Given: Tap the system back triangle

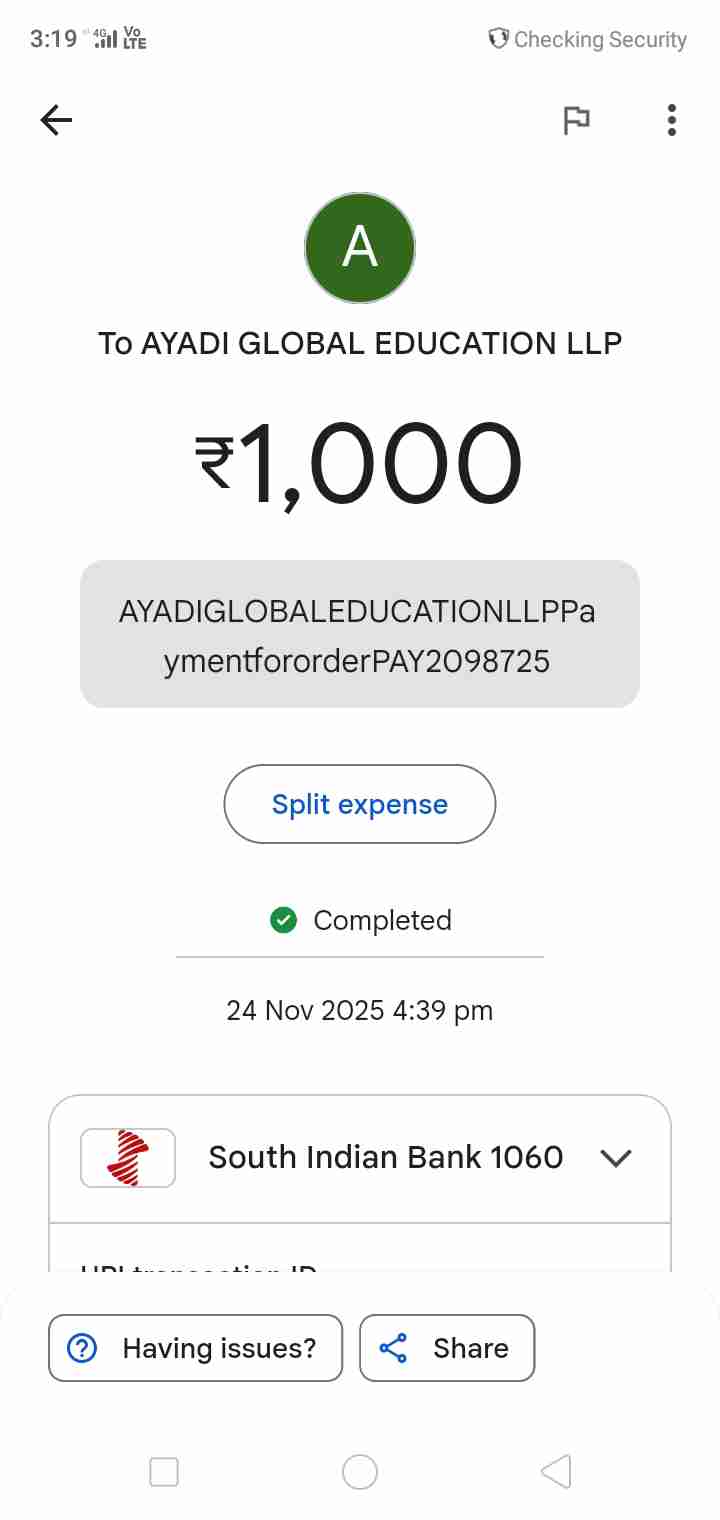Looking at the screenshot, I should 556,1472.
